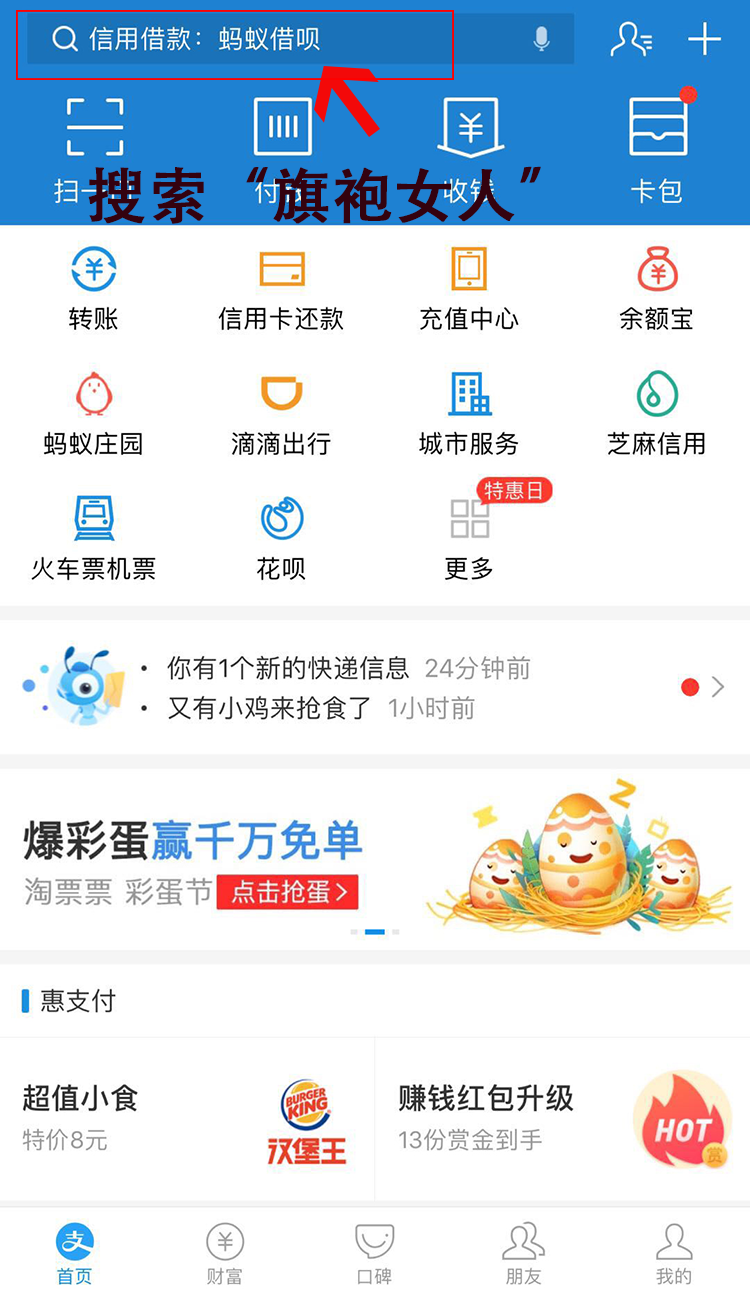The width and height of the screenshot is (750, 1296).
Task: Open the plus menu
Action: coord(704,40)
